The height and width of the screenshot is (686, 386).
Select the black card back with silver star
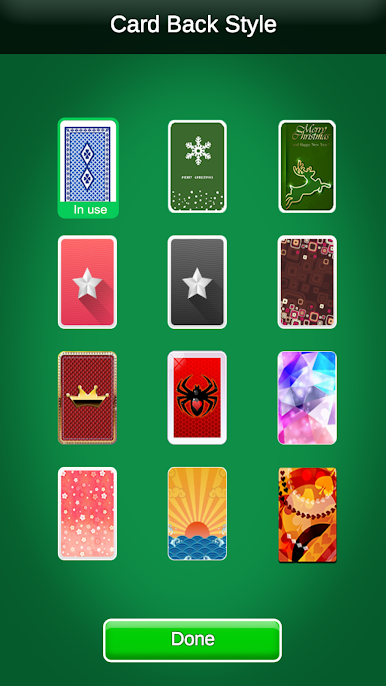pos(197,282)
